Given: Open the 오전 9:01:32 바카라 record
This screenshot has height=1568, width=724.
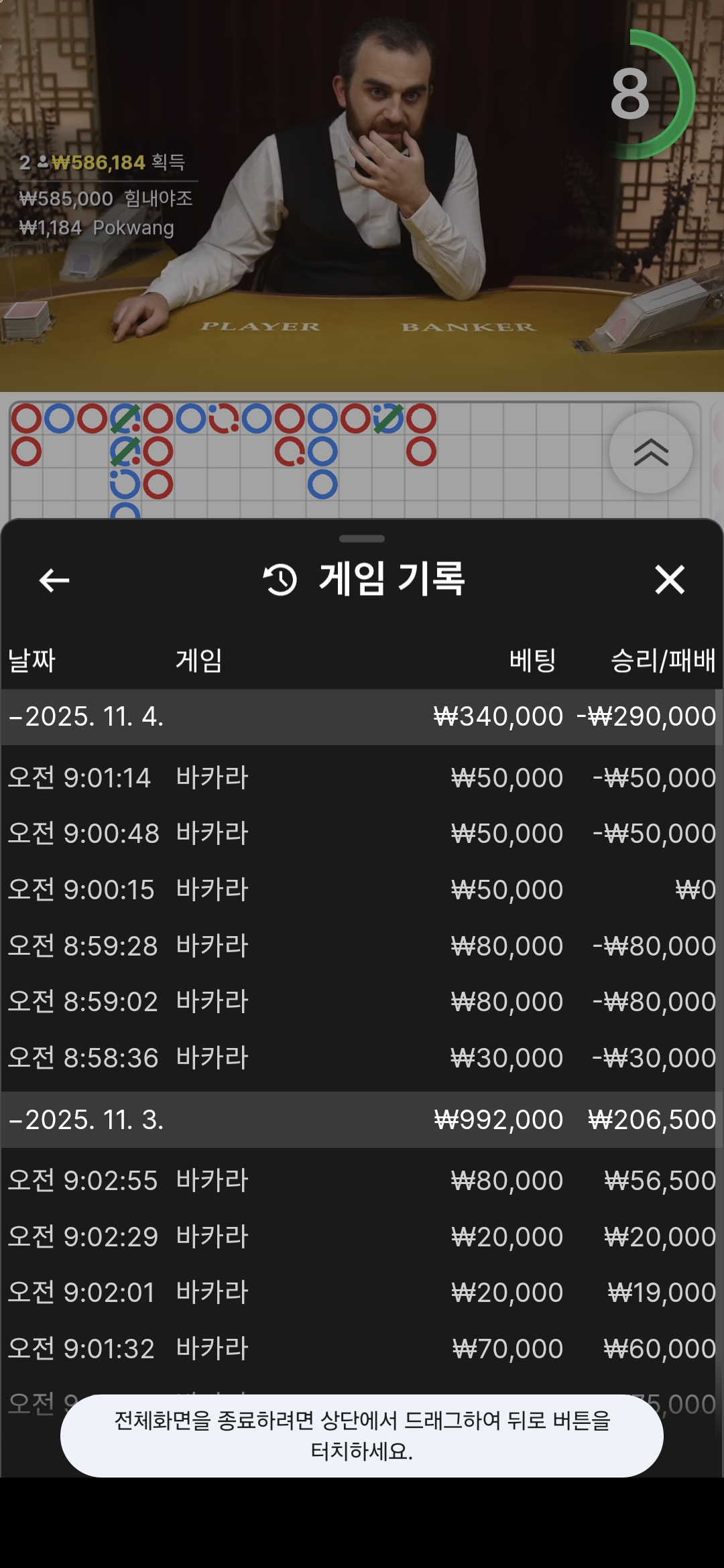Looking at the screenshot, I should tap(362, 1349).
